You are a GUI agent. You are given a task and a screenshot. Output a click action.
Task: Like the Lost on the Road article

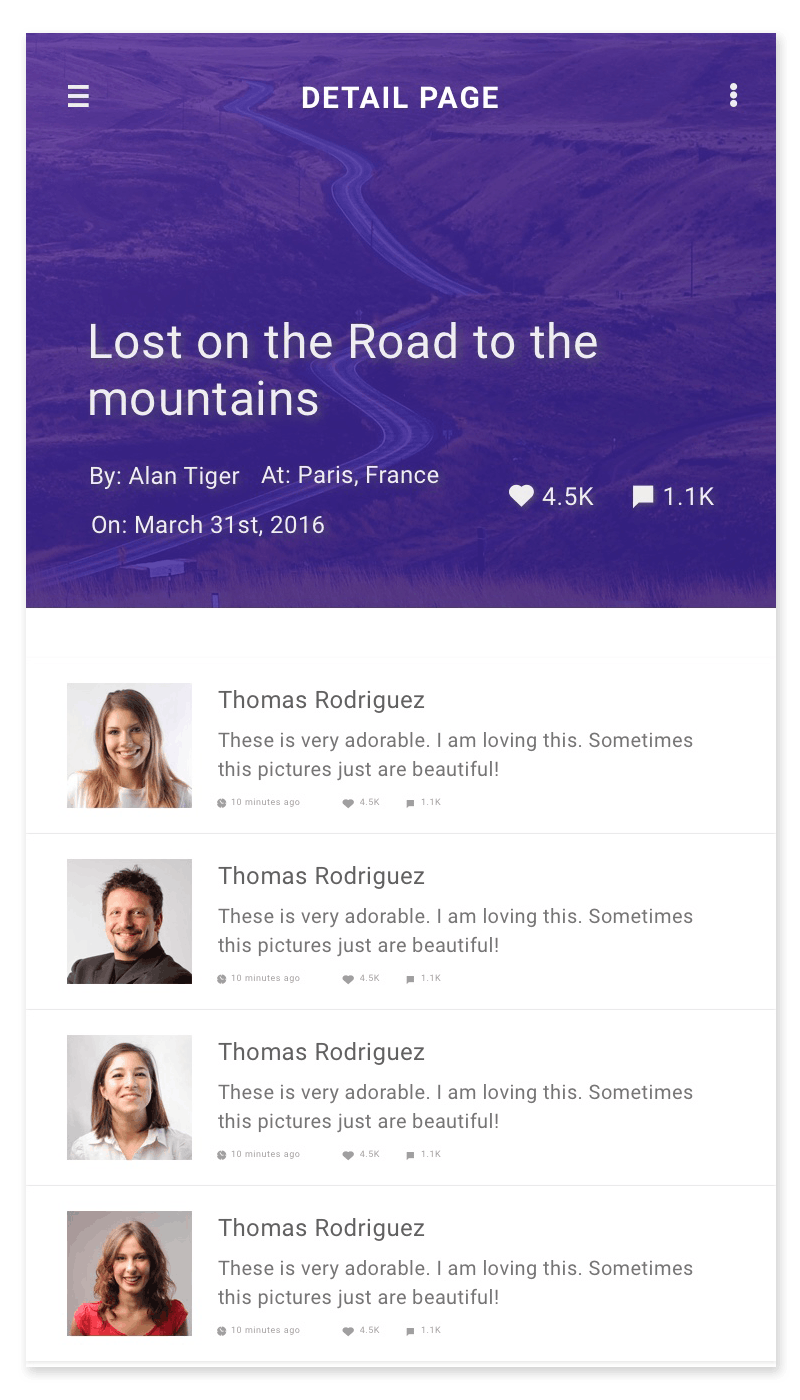point(522,496)
